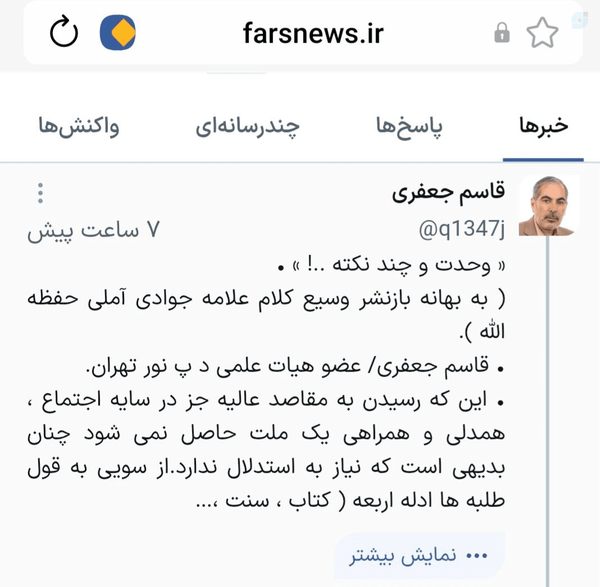
Task: Switch to the پاسخ‌ها tab
Action: [409, 126]
